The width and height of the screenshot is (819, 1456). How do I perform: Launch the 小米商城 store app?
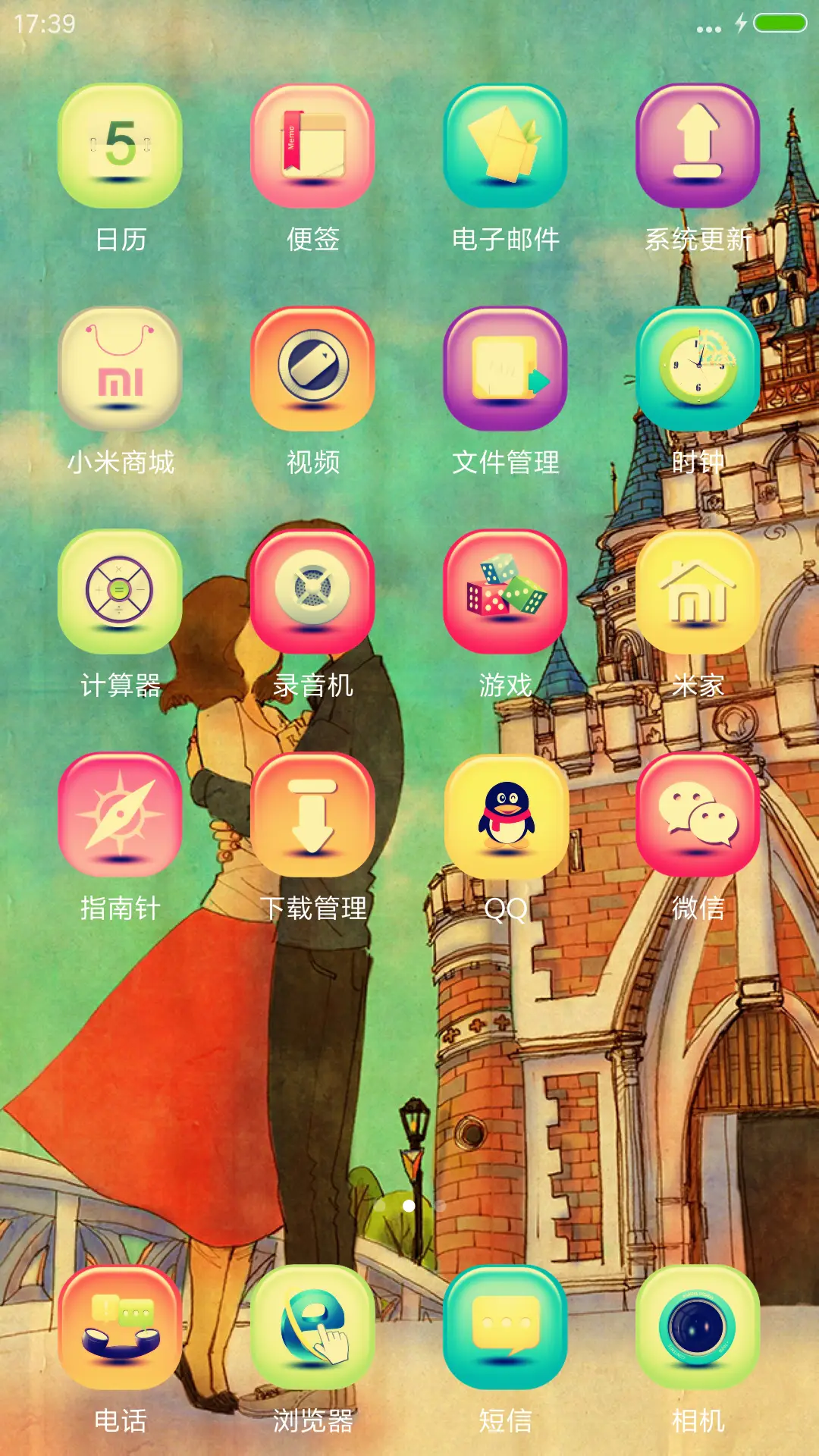[x=120, y=369]
